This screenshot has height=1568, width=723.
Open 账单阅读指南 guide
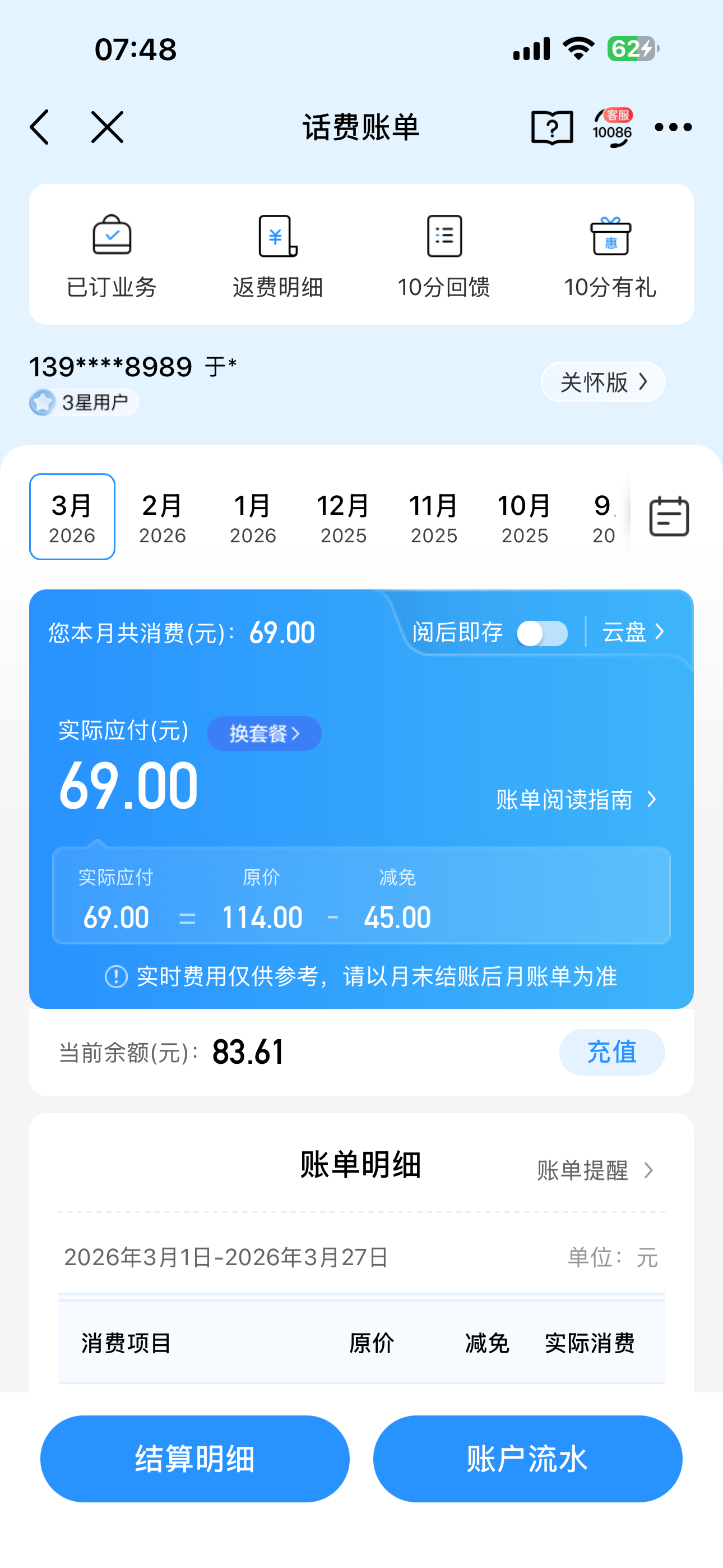(x=576, y=799)
